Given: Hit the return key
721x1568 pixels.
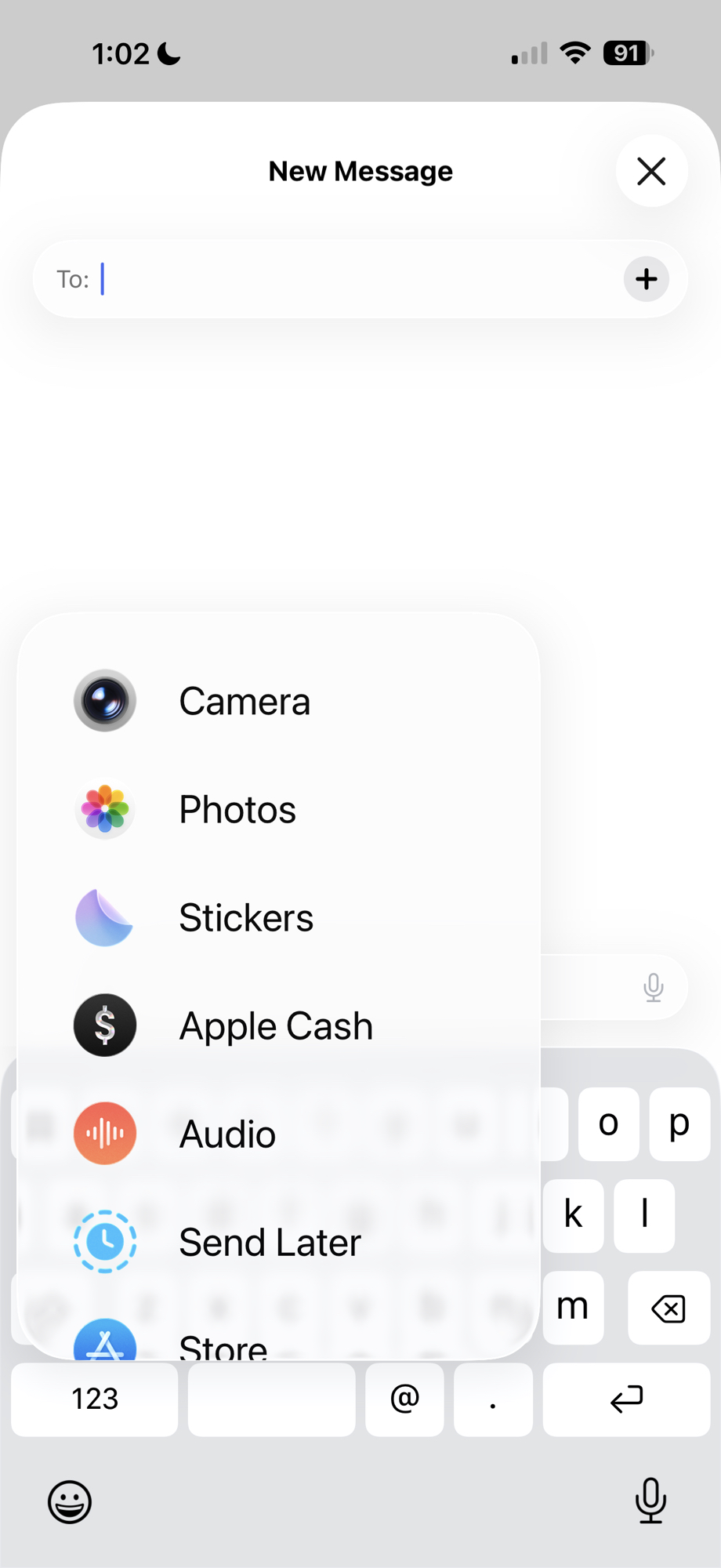Looking at the screenshot, I should [x=626, y=1399].
